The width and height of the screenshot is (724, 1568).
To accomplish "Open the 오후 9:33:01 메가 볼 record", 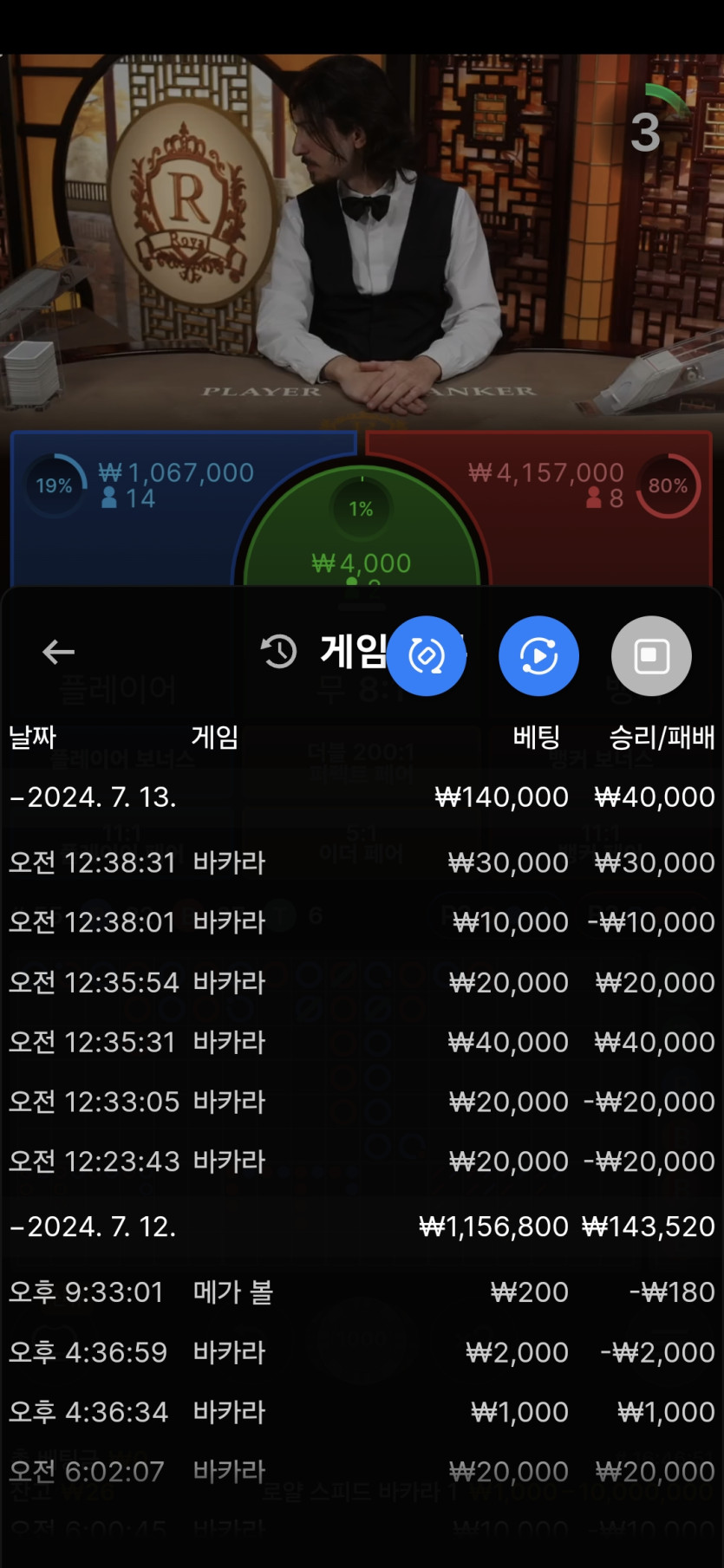I will [361, 1292].
